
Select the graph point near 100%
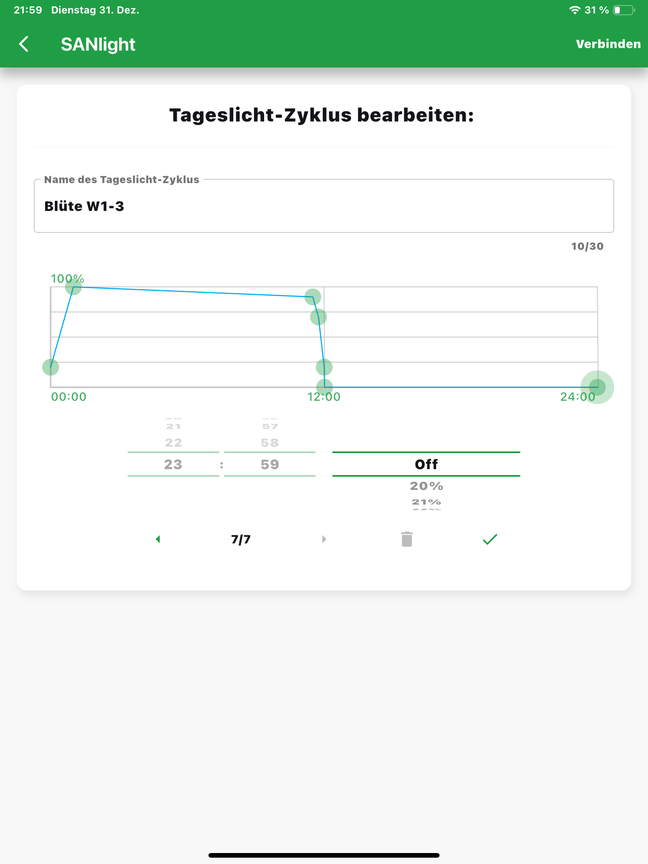click(74, 287)
